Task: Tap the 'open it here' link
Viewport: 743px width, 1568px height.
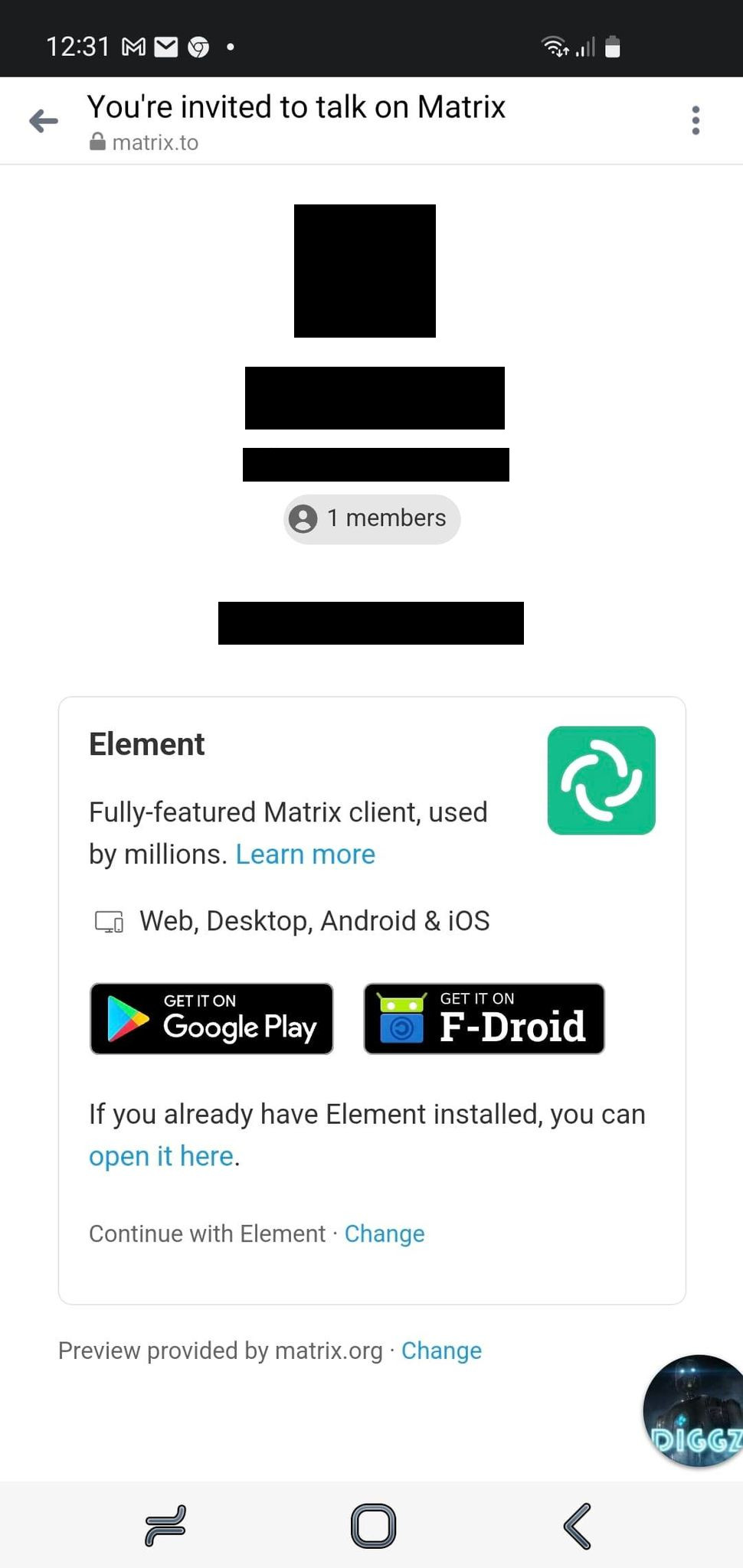Action: 161,1156
